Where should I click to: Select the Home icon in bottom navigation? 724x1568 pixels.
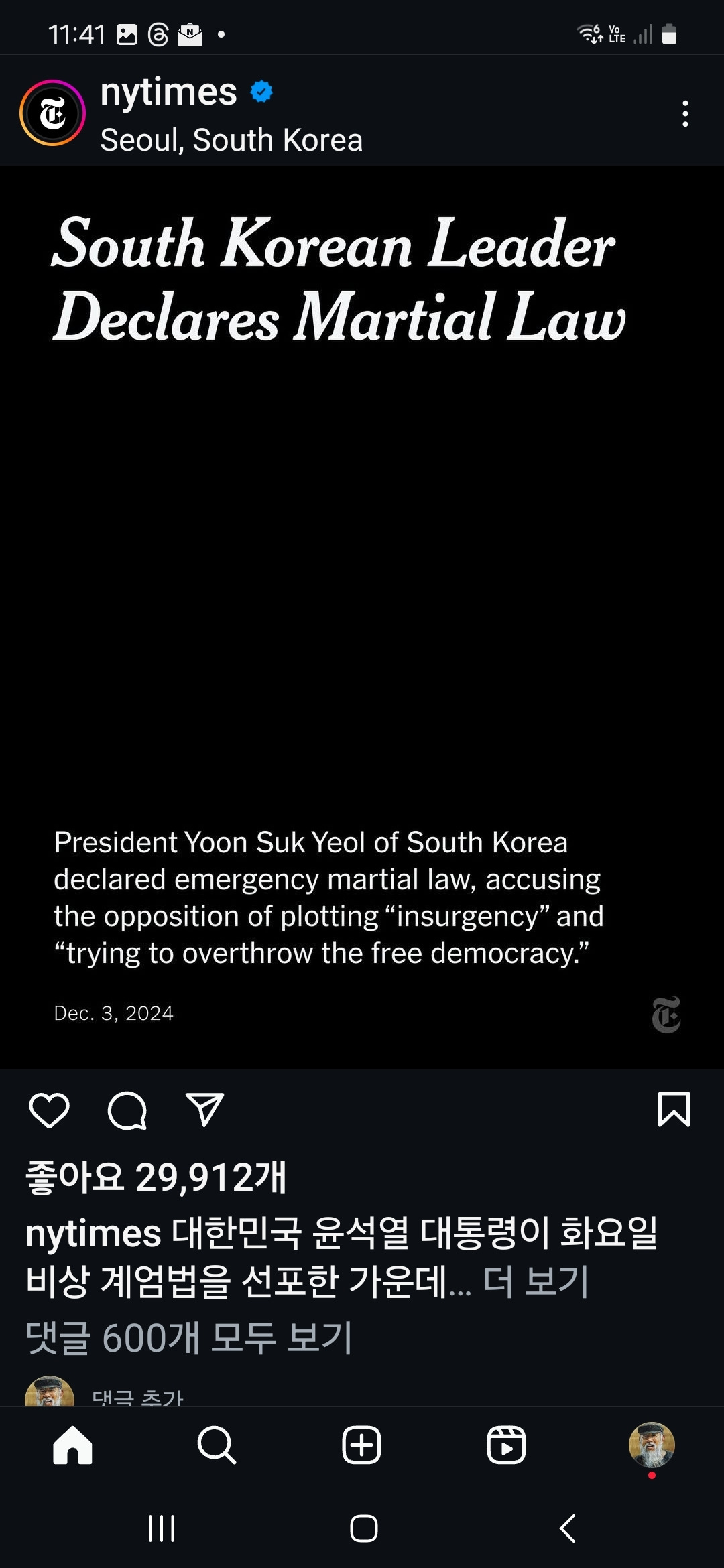pos(72,1445)
